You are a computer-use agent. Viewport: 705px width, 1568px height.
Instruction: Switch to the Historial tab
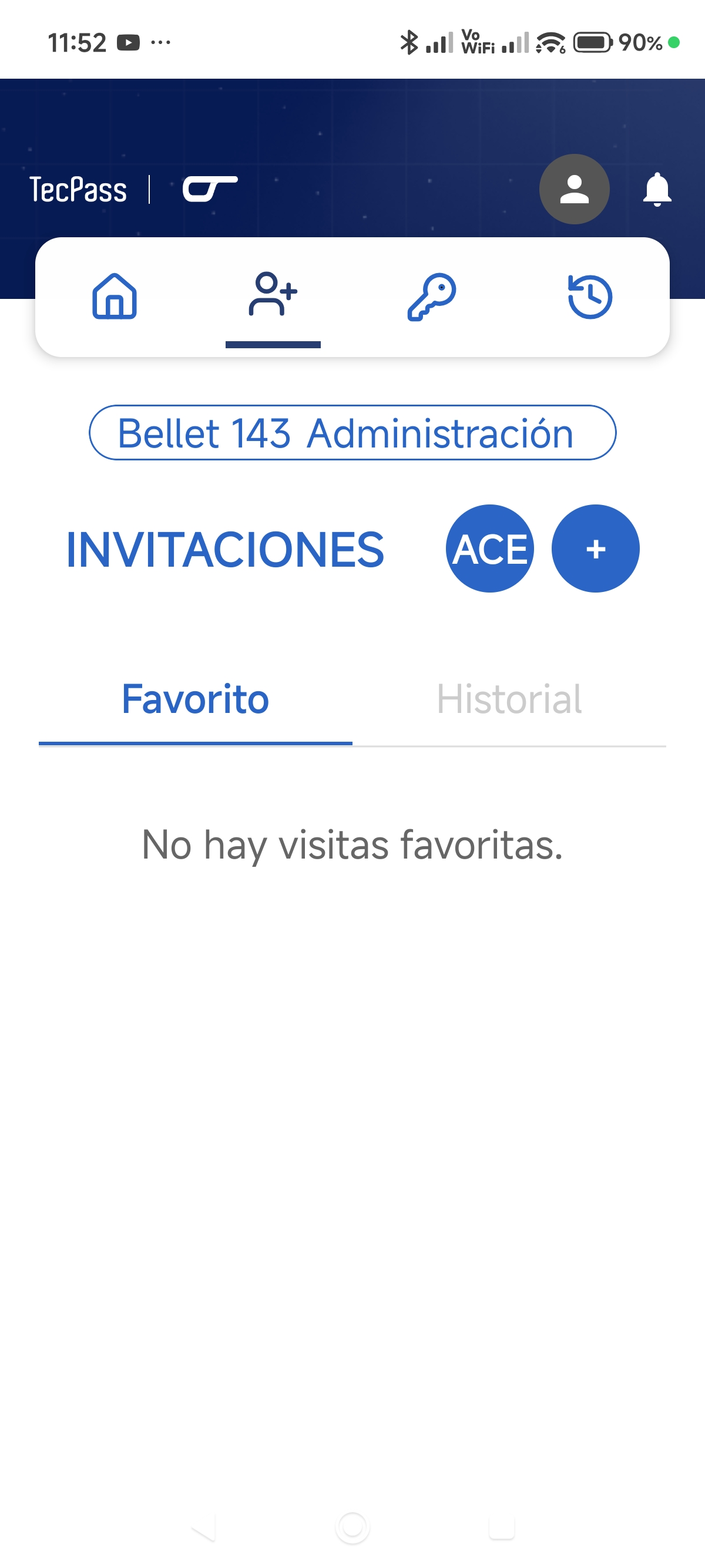pos(509,699)
